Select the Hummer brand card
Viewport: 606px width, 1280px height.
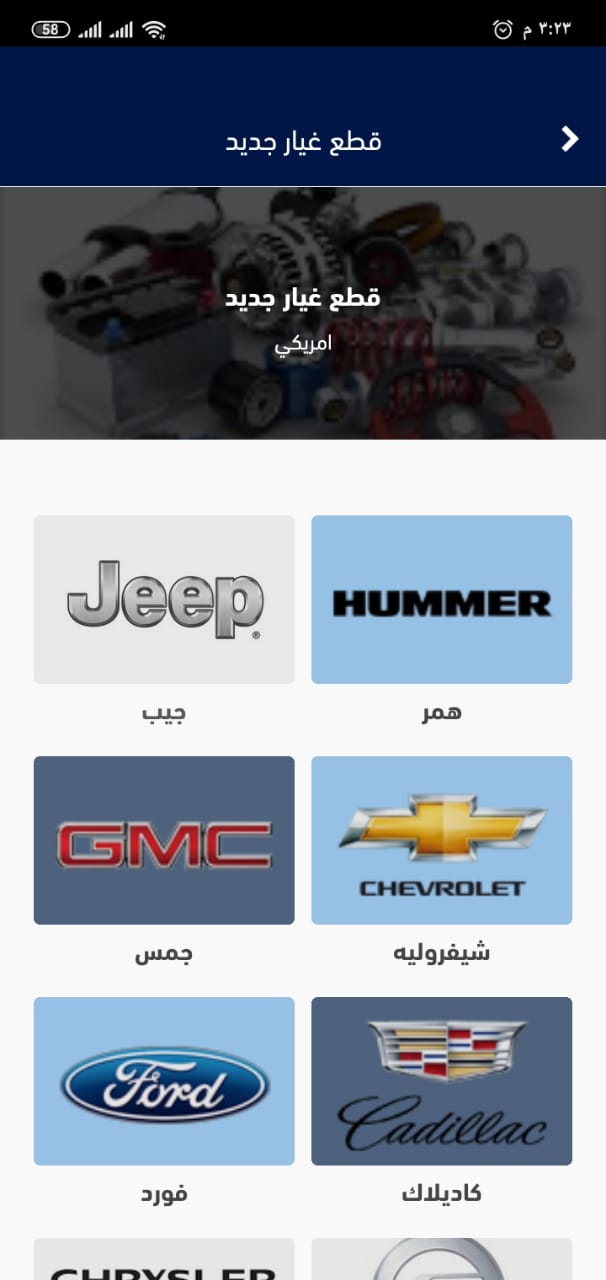click(x=441, y=599)
